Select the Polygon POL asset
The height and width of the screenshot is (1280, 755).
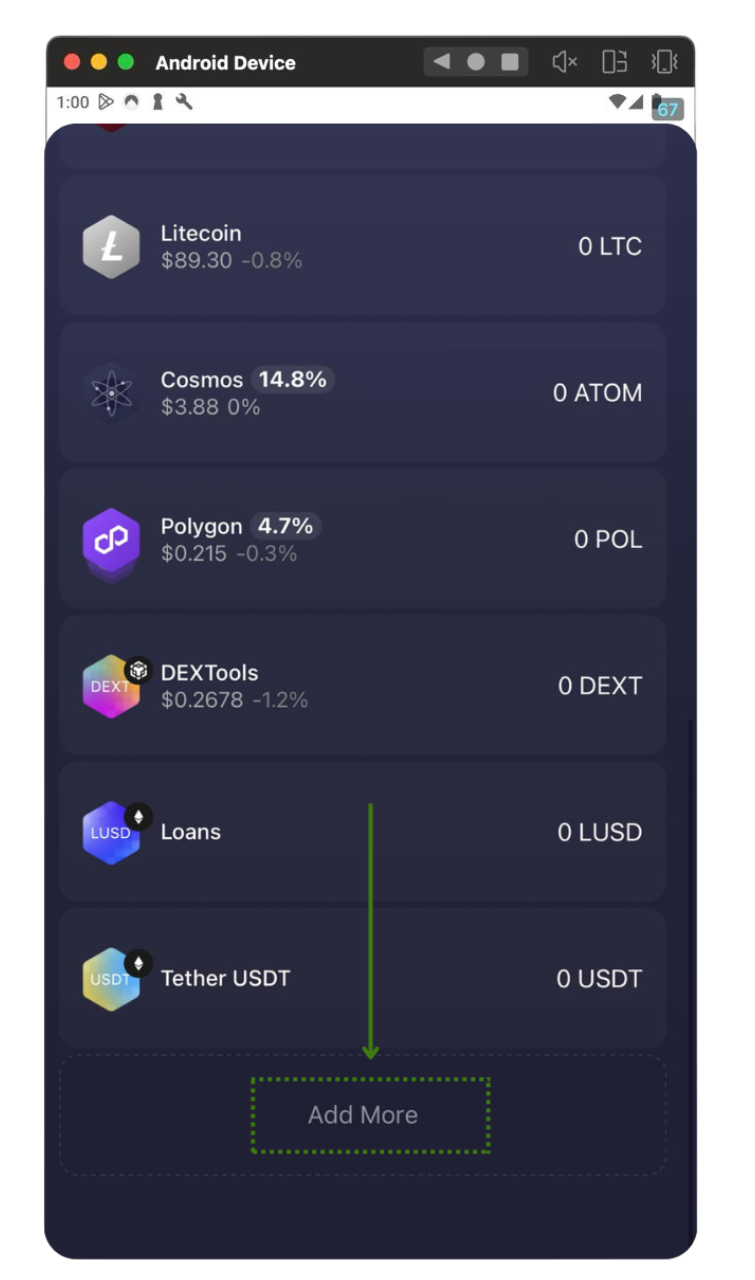coord(362,539)
